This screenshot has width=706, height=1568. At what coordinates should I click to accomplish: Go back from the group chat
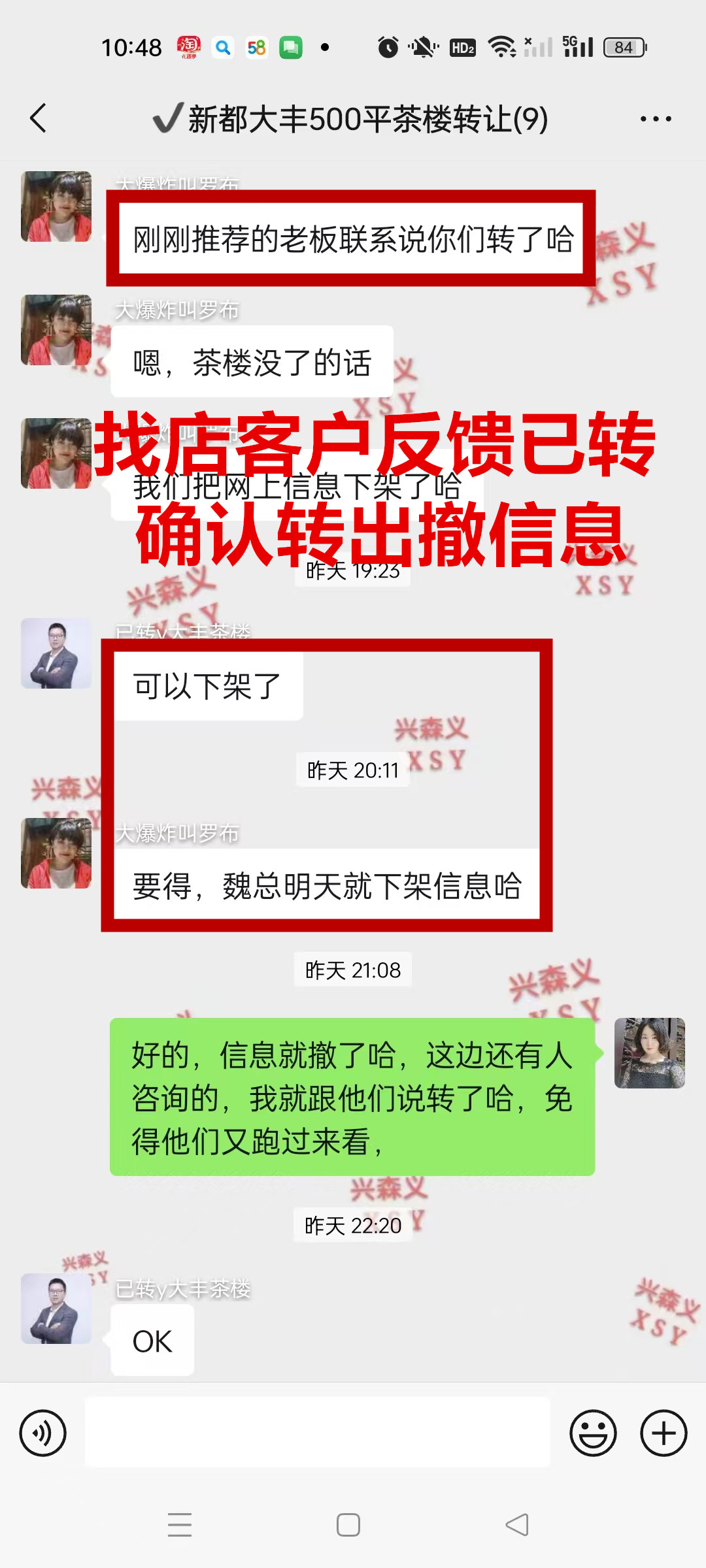pyautogui.click(x=38, y=119)
